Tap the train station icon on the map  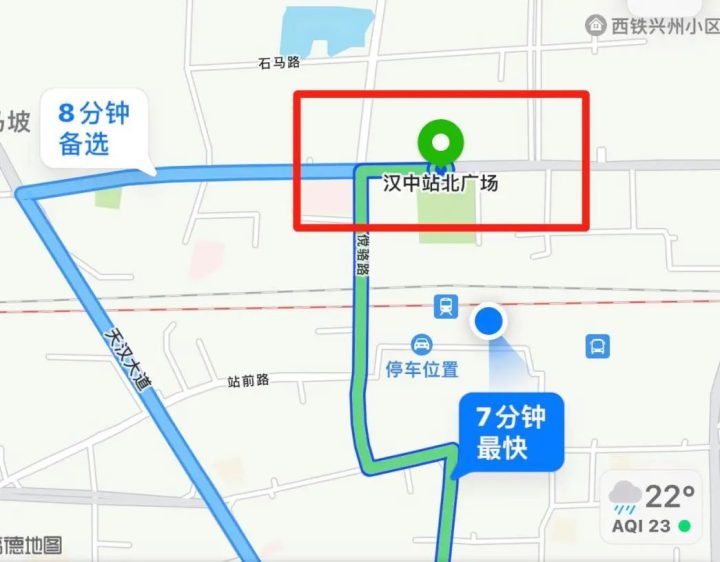point(445,306)
